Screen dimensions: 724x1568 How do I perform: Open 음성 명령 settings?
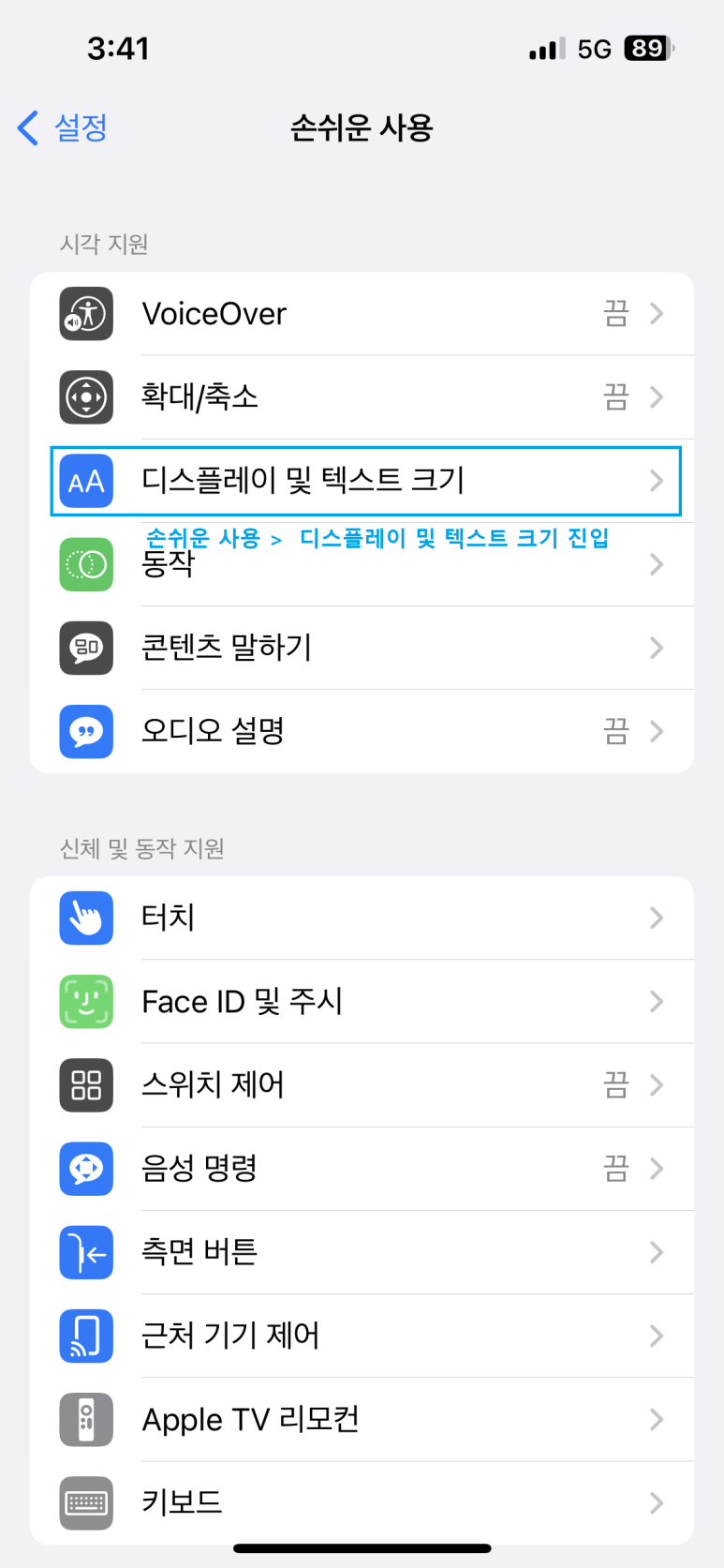(362, 1169)
